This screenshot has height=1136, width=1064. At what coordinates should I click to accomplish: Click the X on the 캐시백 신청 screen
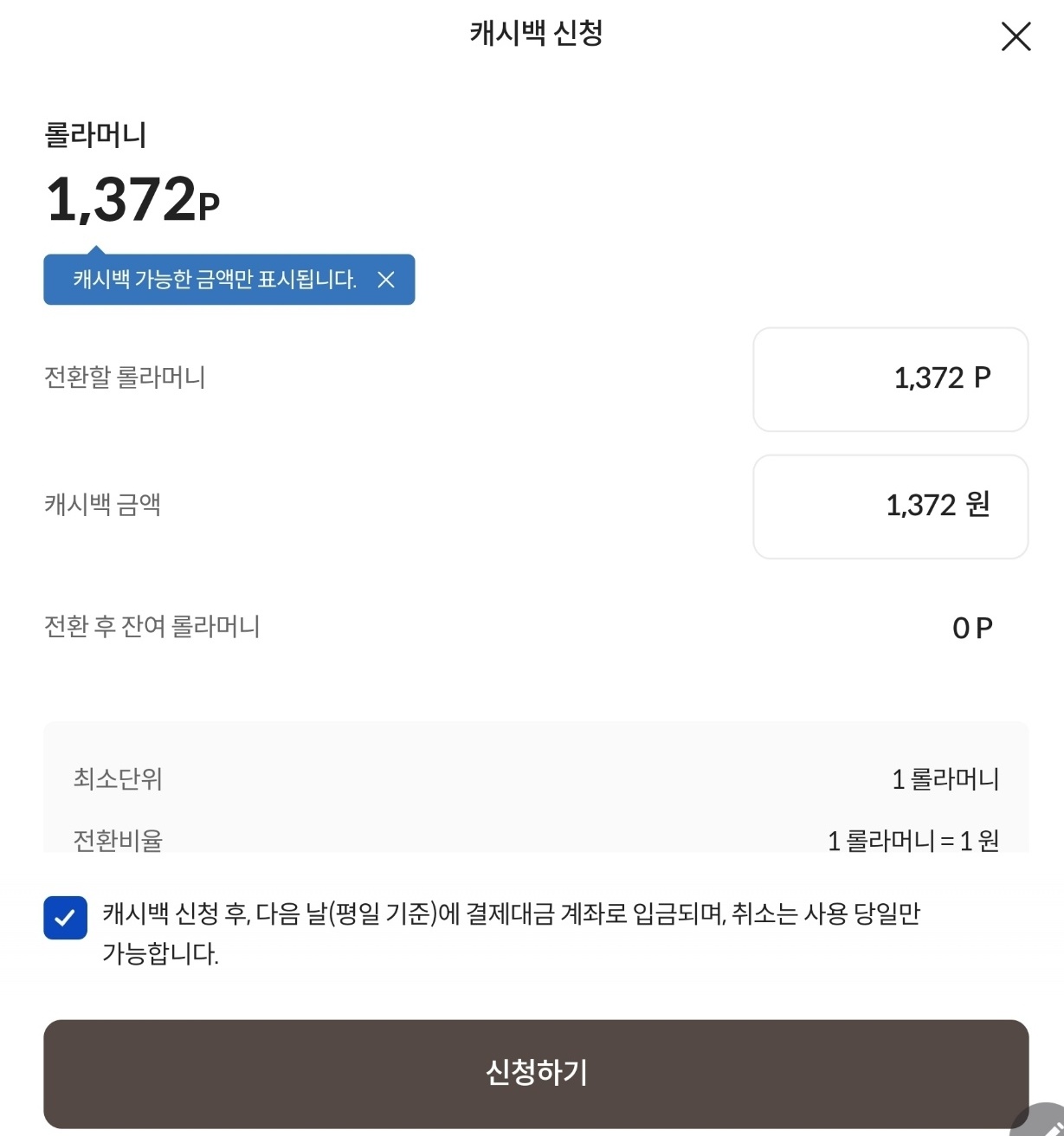(x=1015, y=36)
